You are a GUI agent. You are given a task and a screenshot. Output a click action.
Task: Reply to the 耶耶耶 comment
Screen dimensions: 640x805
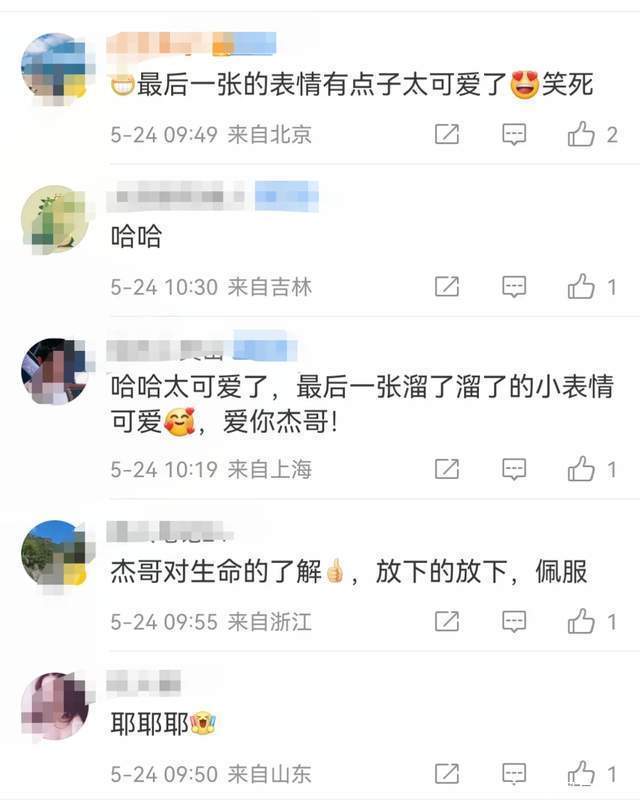point(514,773)
